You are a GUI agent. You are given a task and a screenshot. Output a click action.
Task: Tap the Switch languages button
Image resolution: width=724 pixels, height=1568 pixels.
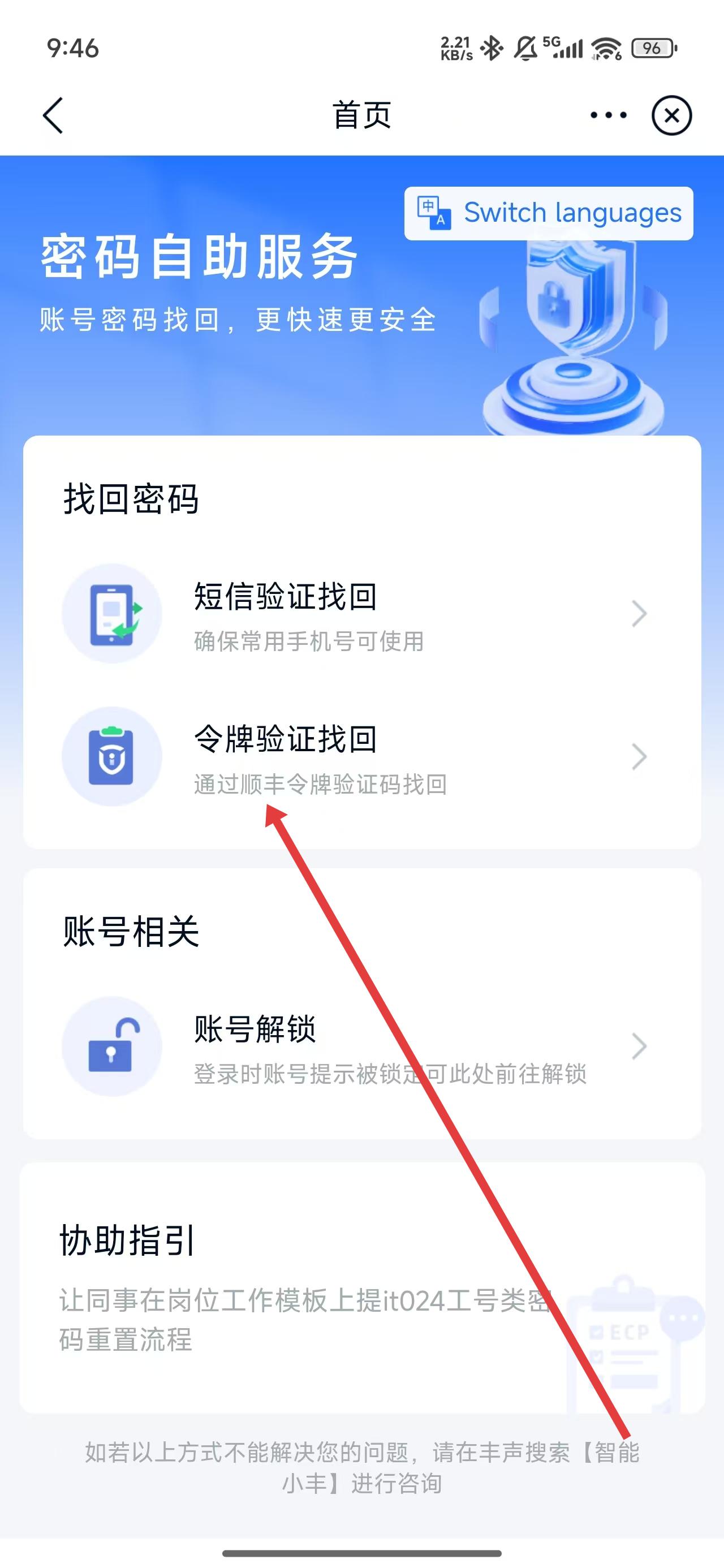click(549, 214)
